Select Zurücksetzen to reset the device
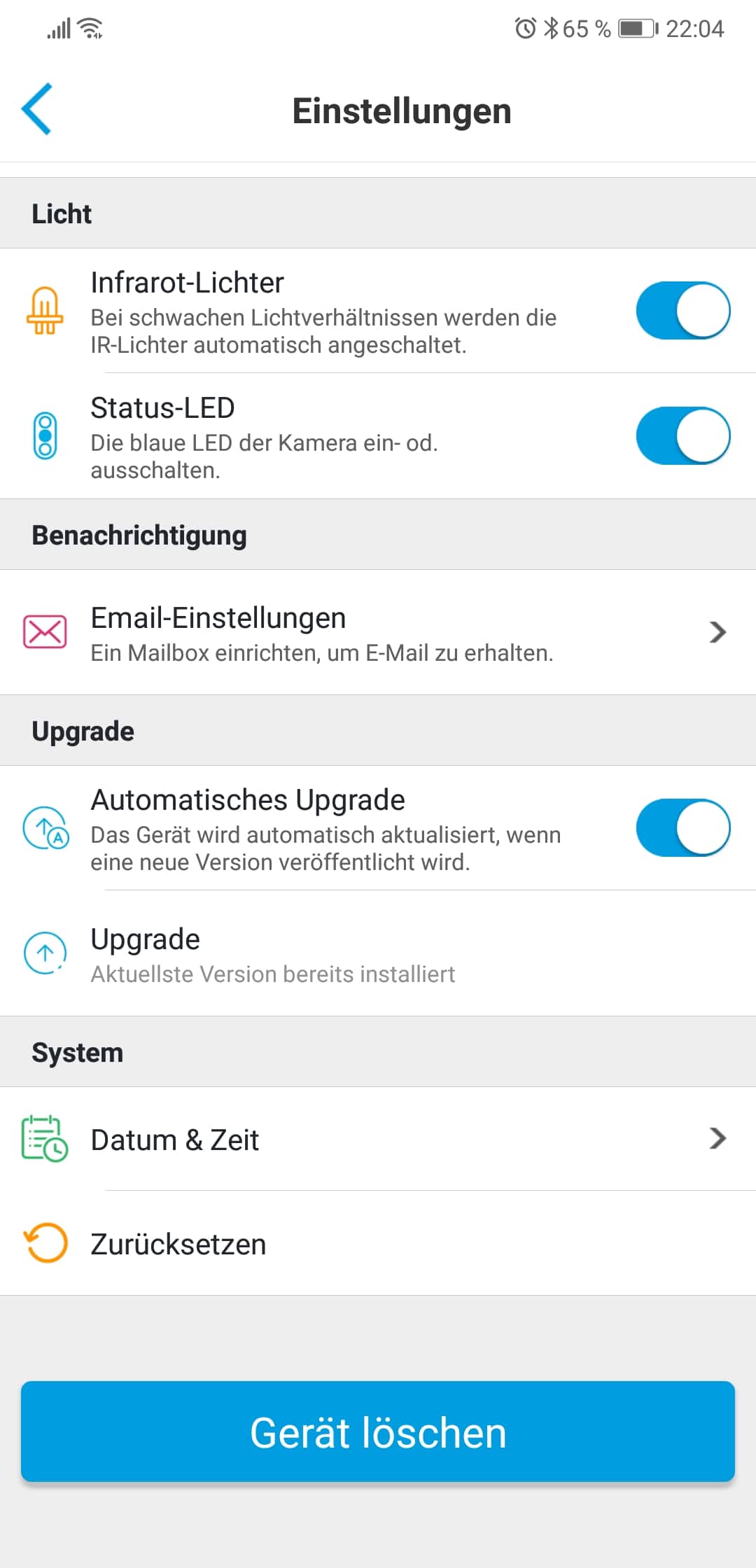 378,1244
